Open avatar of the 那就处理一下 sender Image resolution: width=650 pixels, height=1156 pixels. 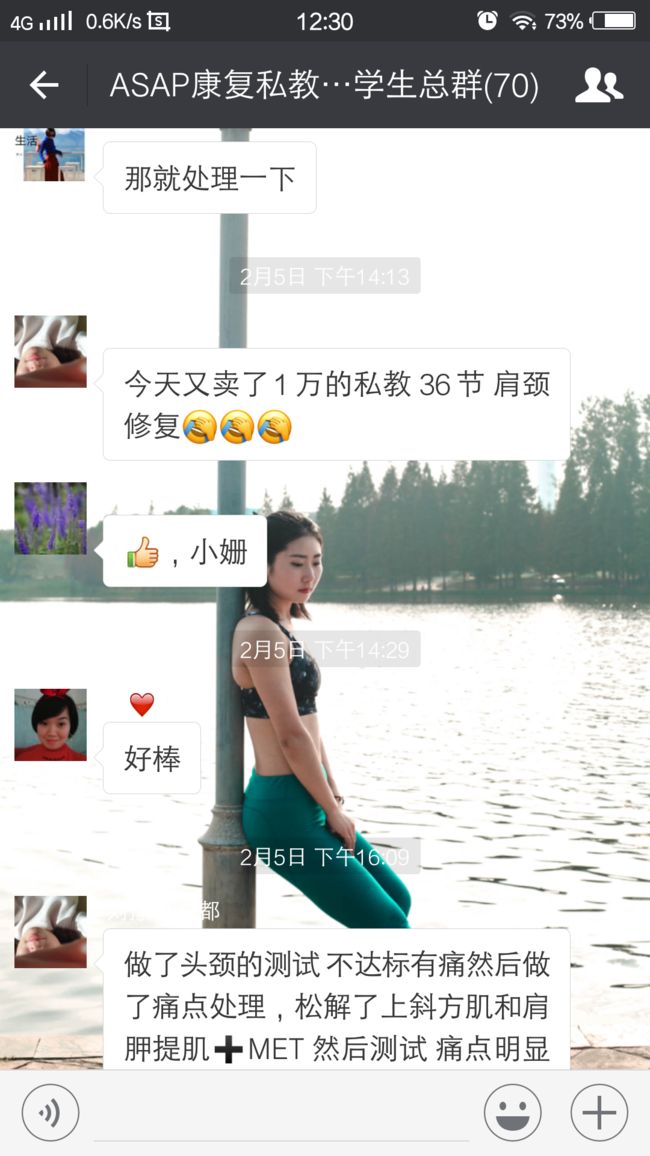point(50,154)
